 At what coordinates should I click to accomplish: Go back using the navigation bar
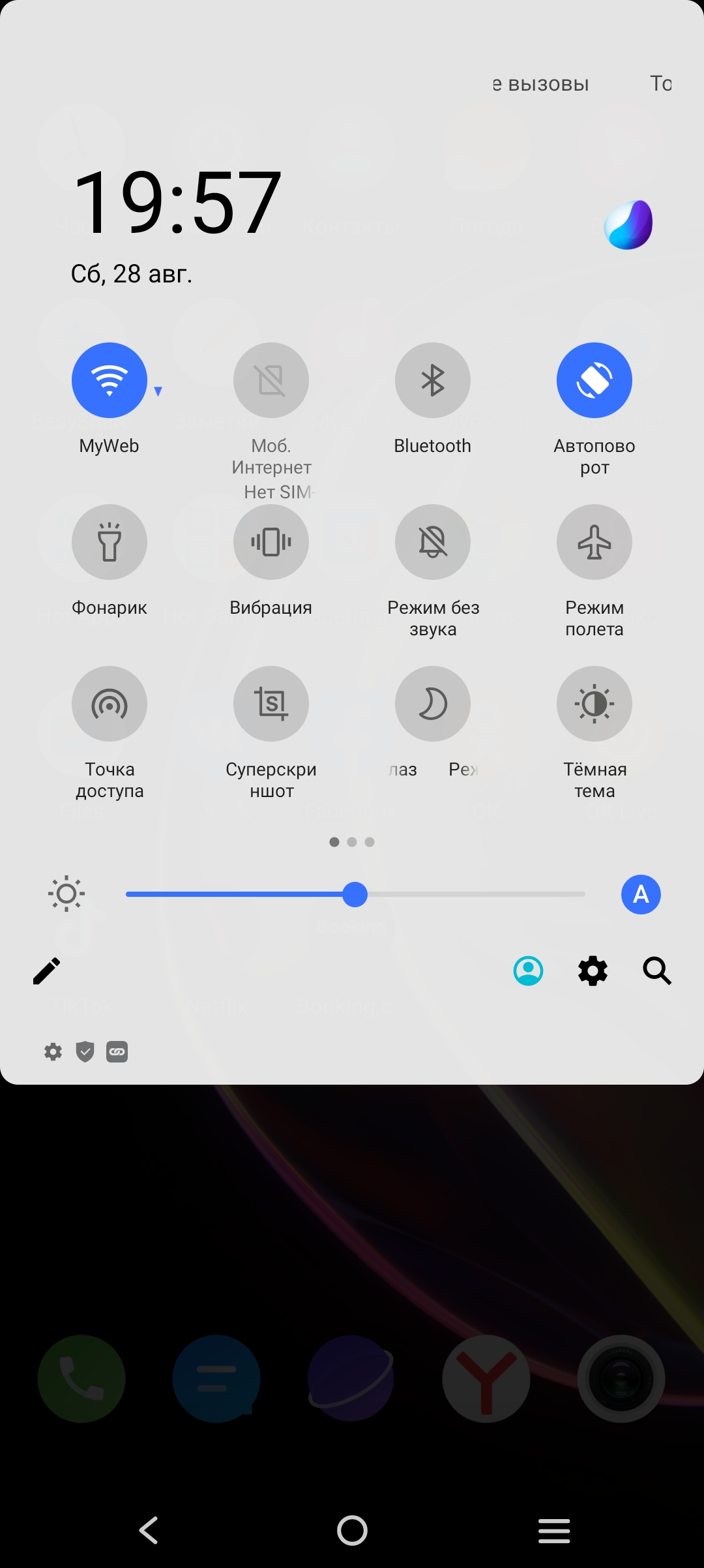149,1530
